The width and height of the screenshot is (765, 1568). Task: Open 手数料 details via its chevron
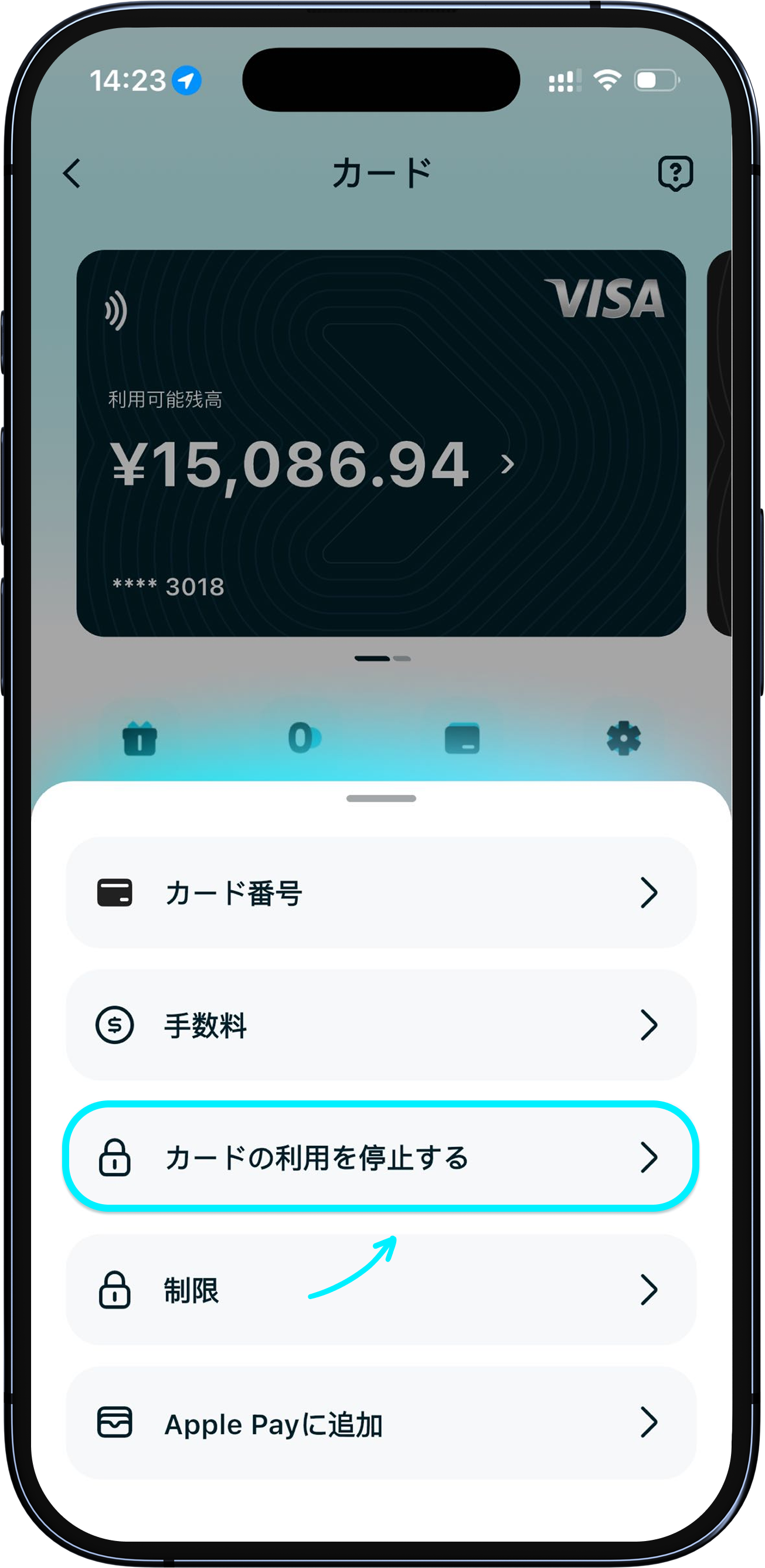pos(652,1025)
